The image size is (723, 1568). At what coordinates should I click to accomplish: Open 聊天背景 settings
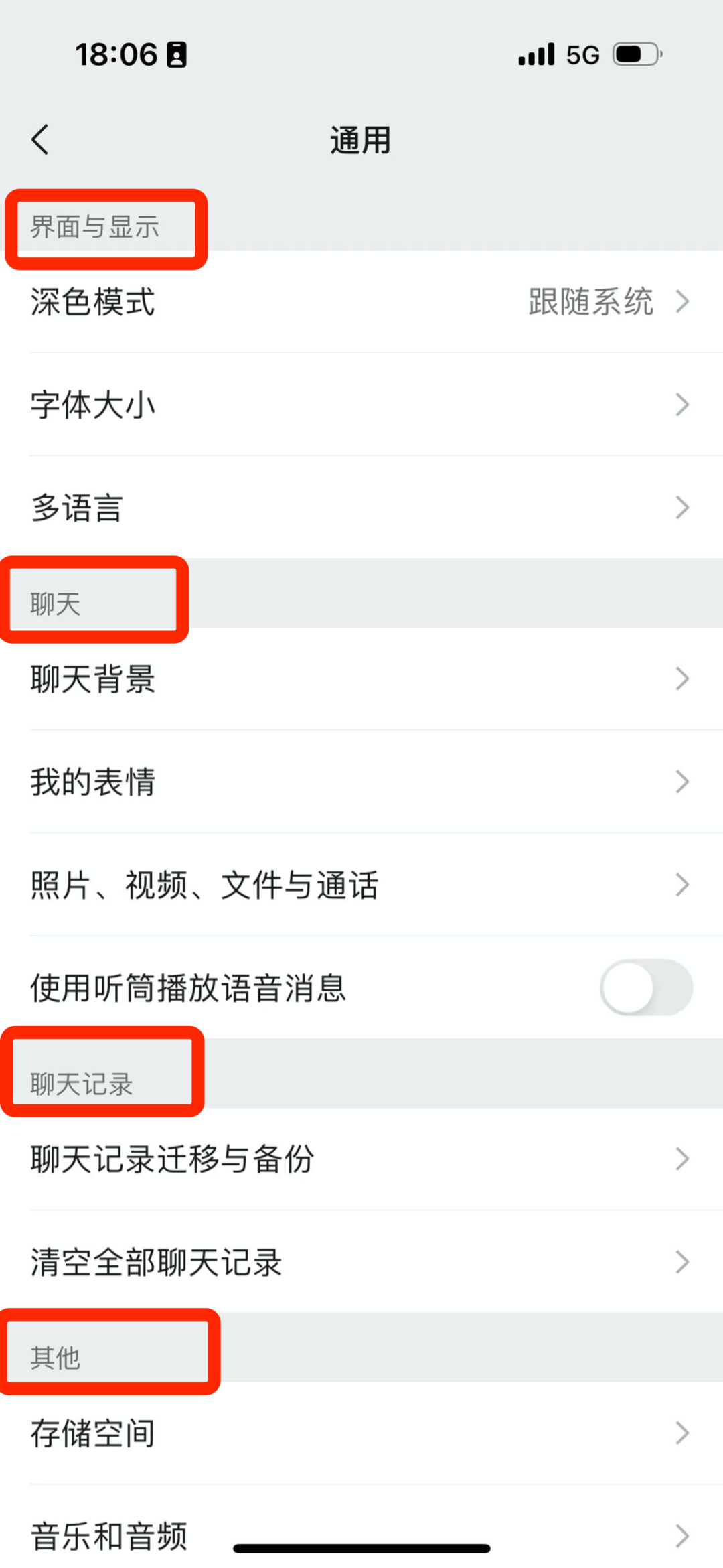(361, 679)
